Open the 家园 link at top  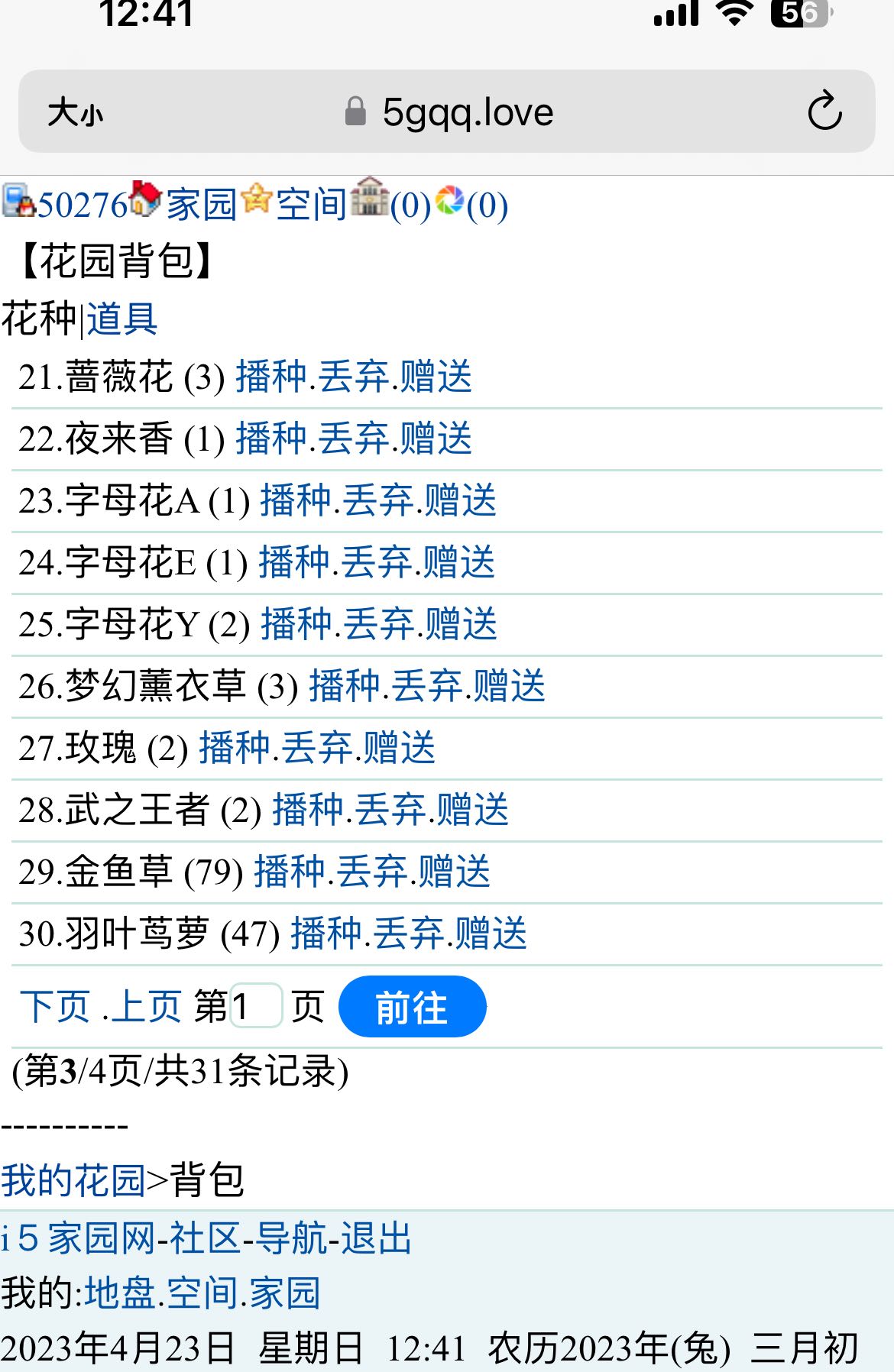click(x=201, y=205)
